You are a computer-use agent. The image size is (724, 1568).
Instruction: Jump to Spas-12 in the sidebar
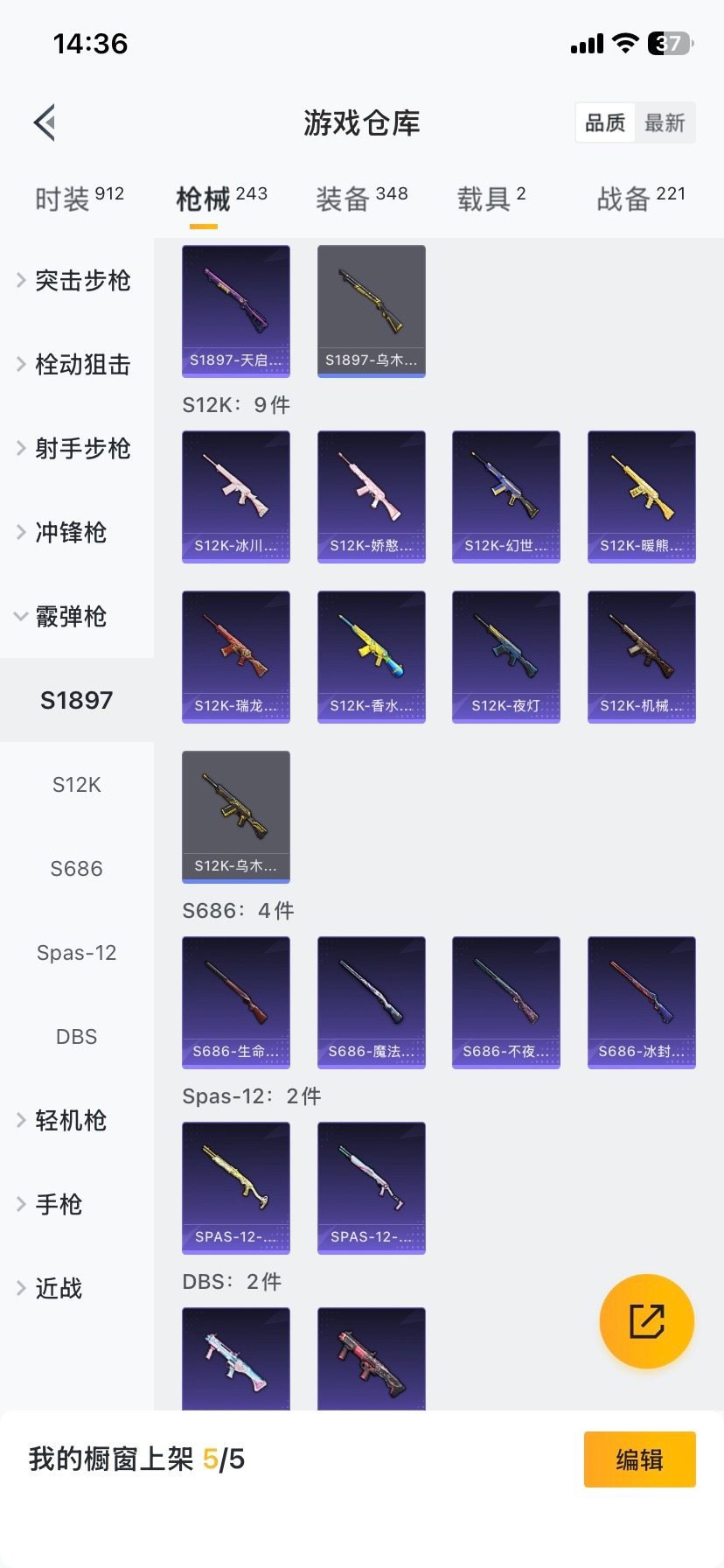point(77,953)
